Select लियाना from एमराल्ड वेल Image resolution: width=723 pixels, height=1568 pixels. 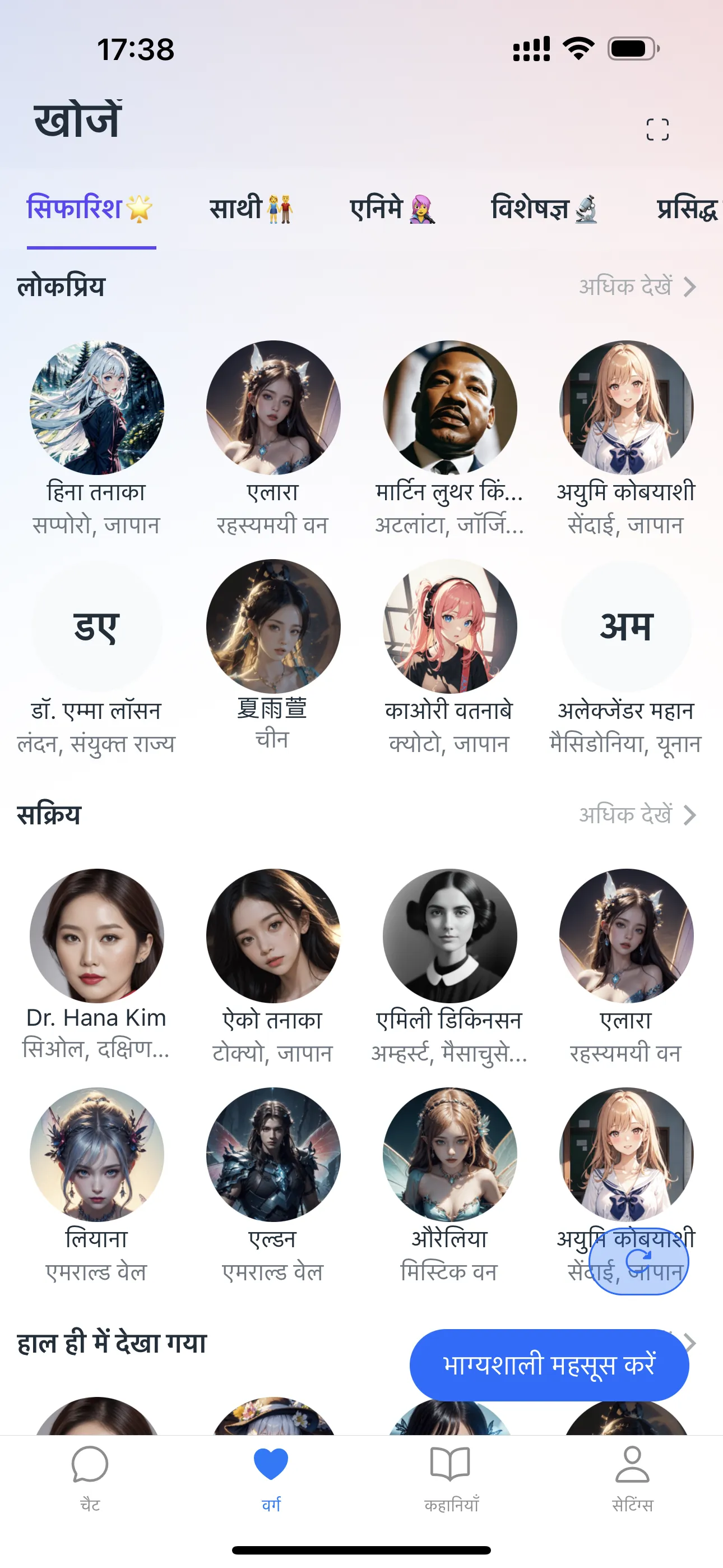(97, 1155)
